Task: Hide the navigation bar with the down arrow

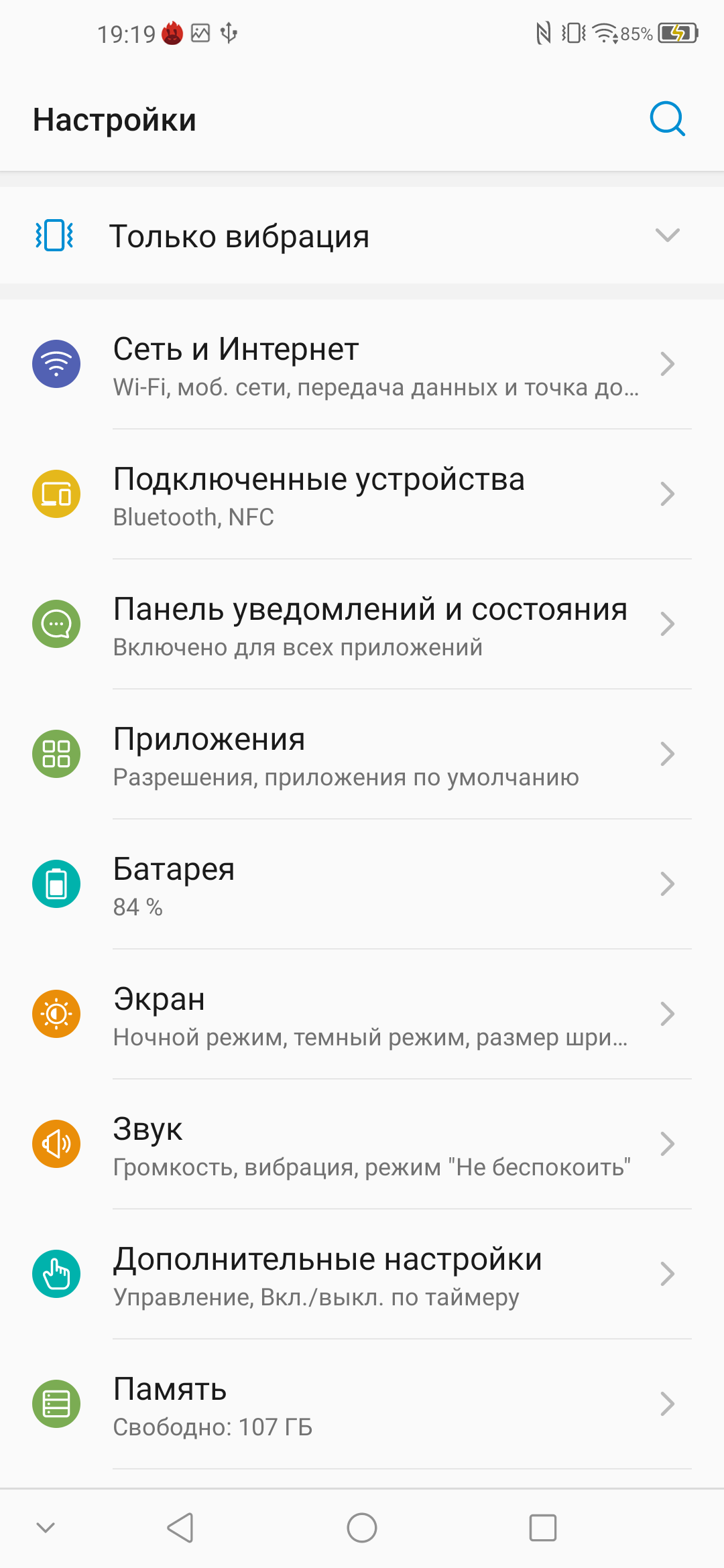Action: pyautogui.click(x=46, y=1528)
